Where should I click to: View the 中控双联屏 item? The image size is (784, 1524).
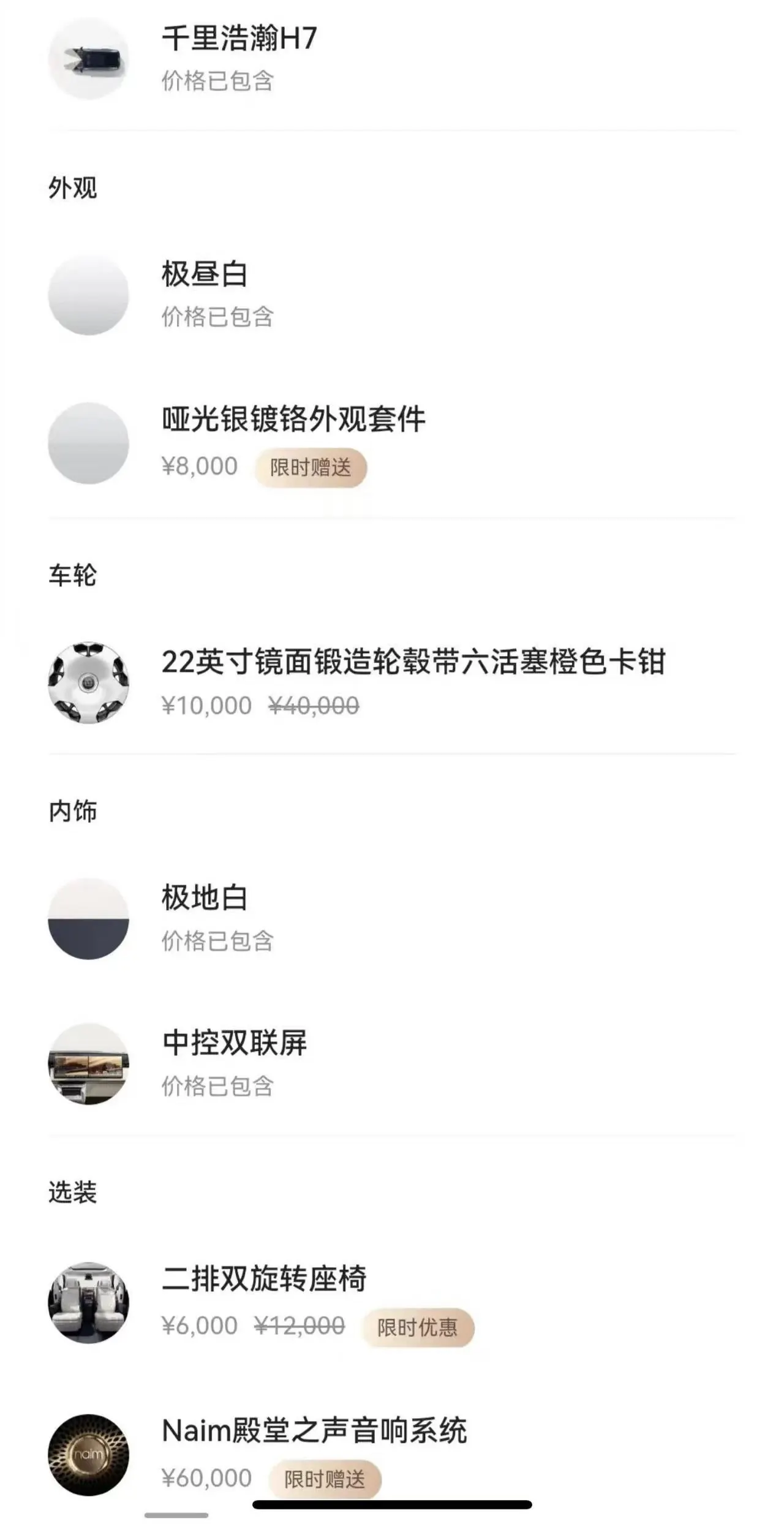[392, 1064]
